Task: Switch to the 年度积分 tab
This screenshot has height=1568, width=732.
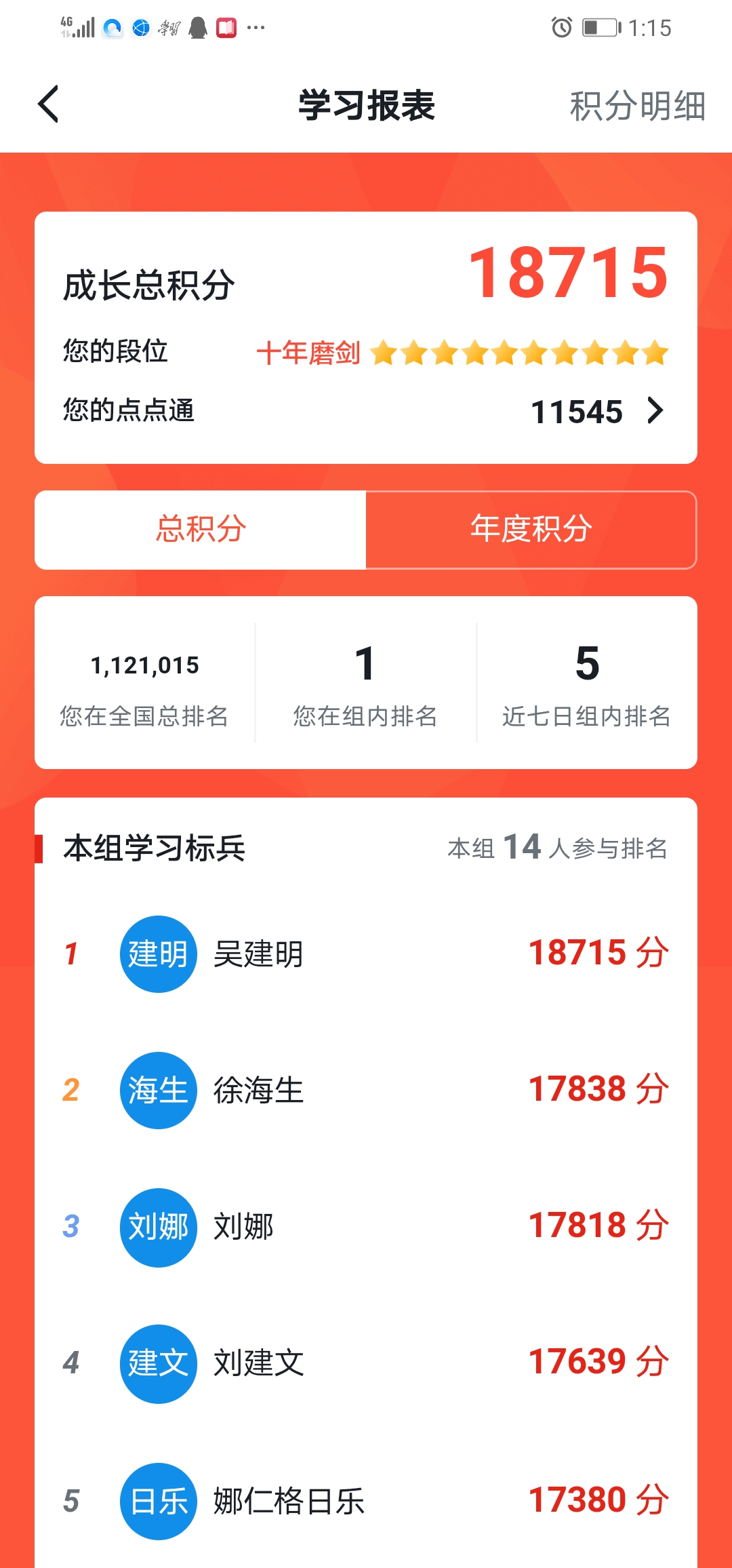Action: (531, 530)
